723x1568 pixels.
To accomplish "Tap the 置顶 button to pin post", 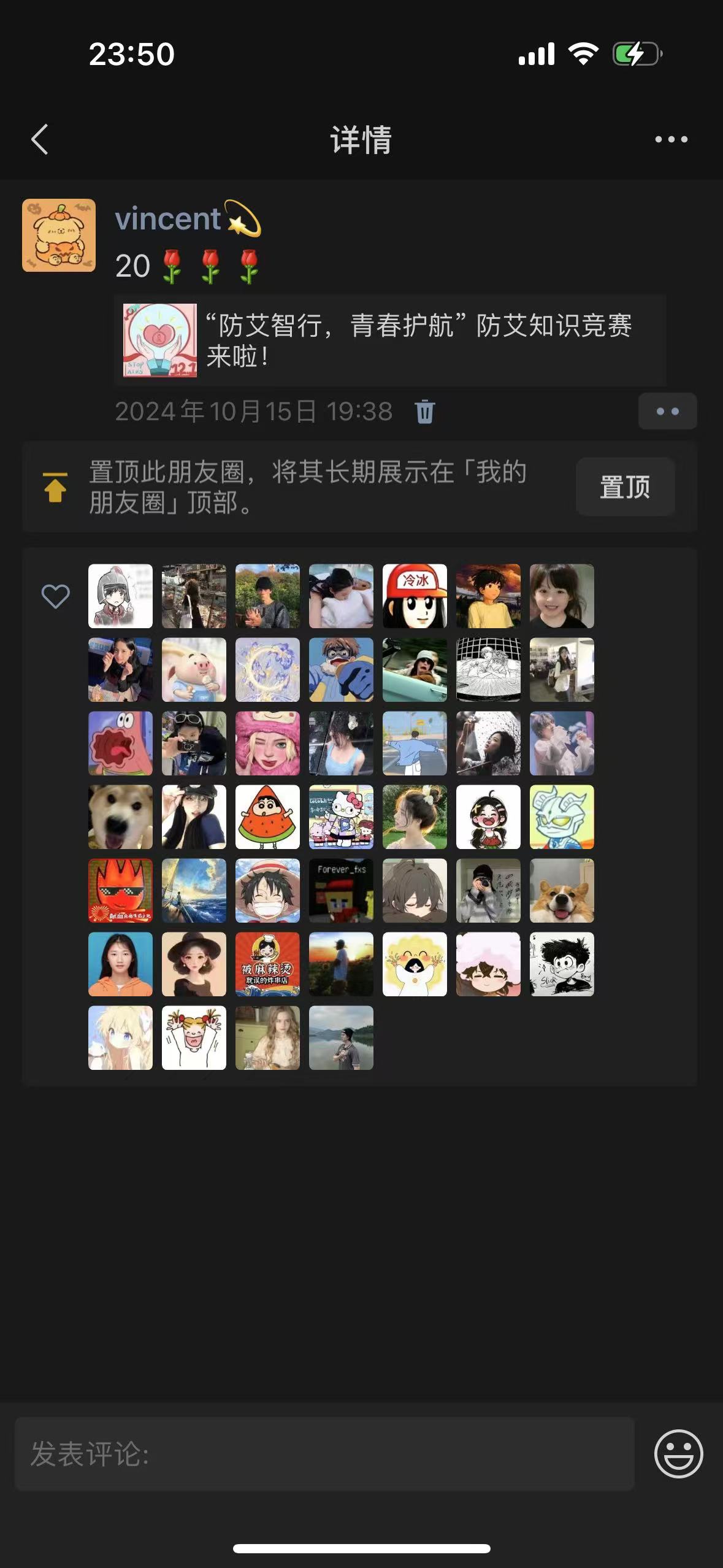I will tap(625, 487).
